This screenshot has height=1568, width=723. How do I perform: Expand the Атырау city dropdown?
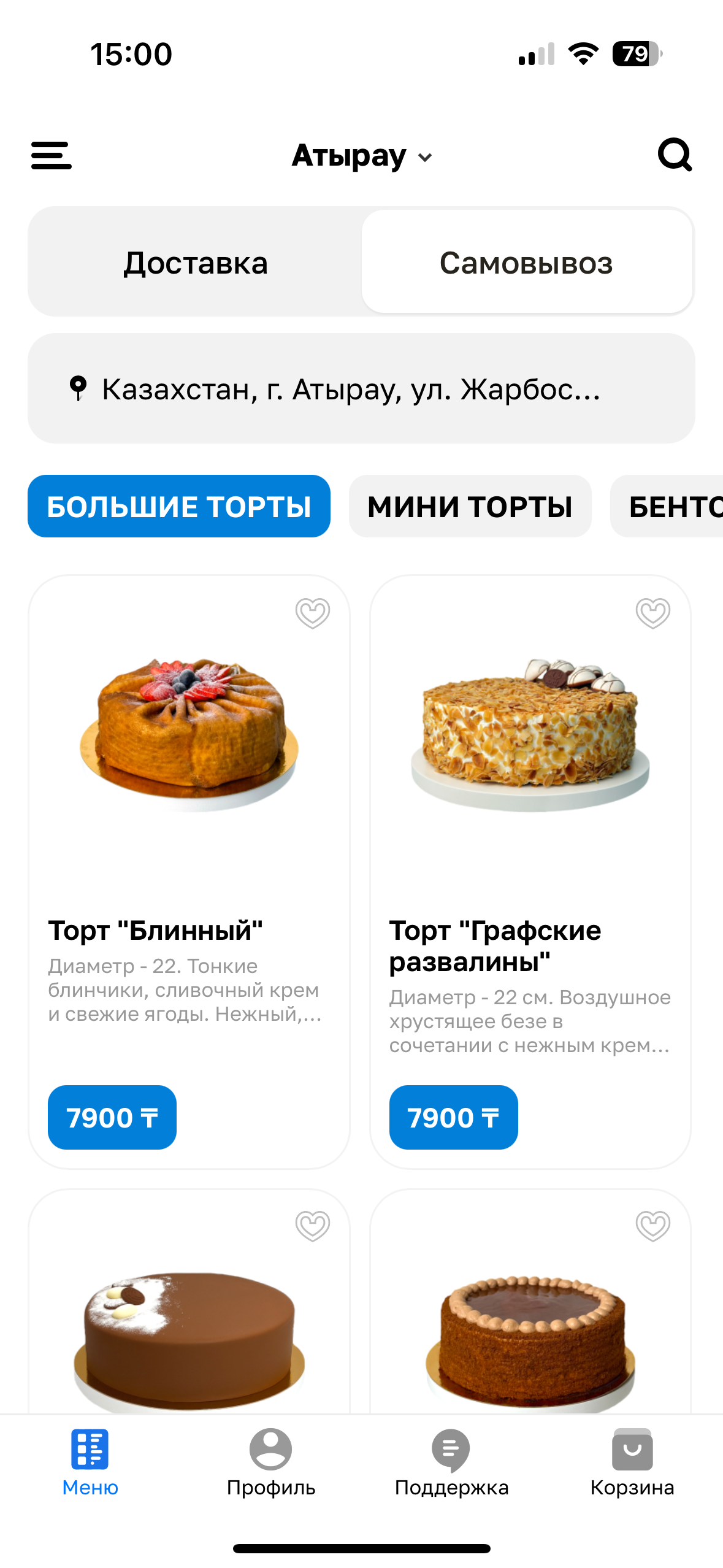pyautogui.click(x=362, y=156)
